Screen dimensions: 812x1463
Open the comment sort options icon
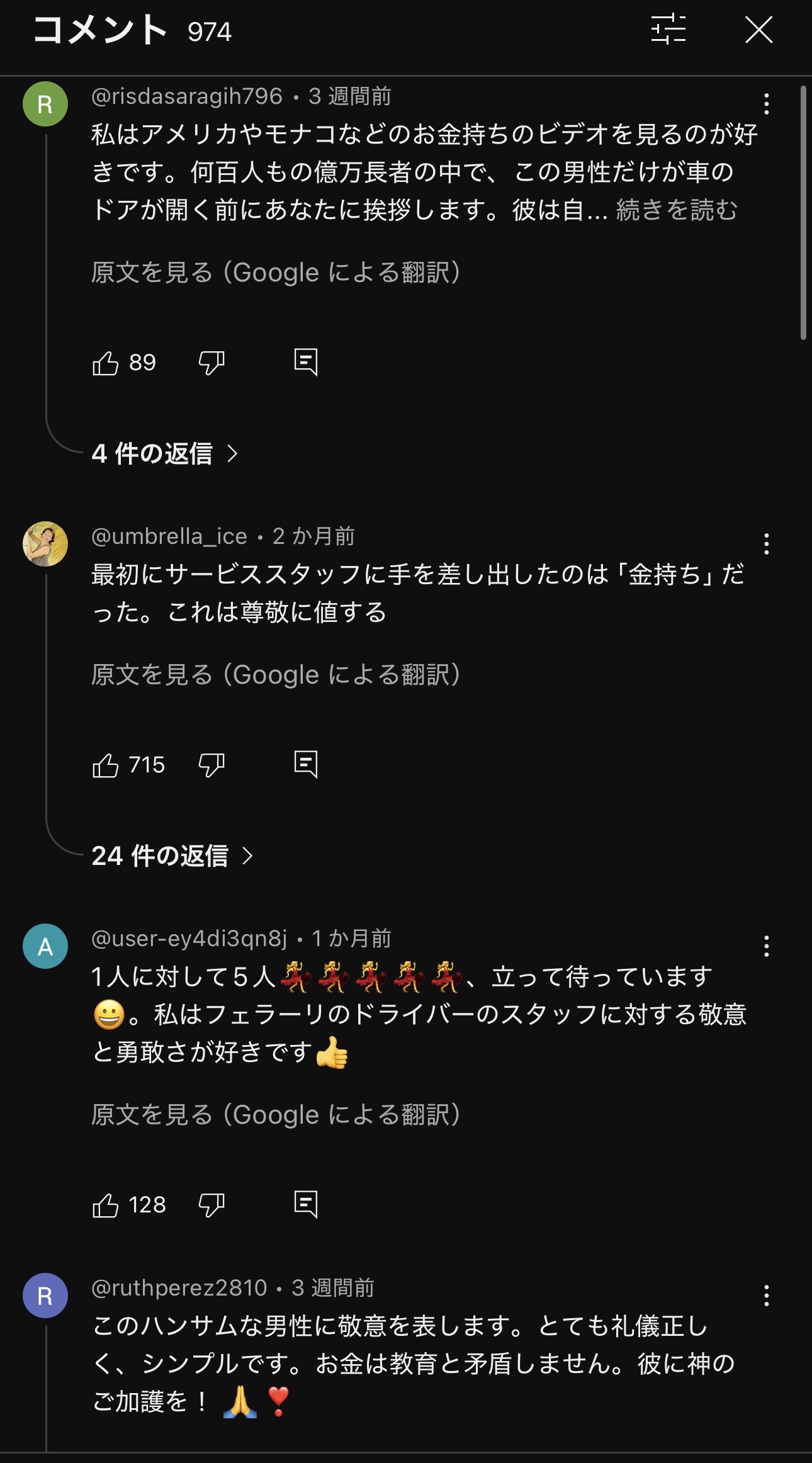point(668,29)
